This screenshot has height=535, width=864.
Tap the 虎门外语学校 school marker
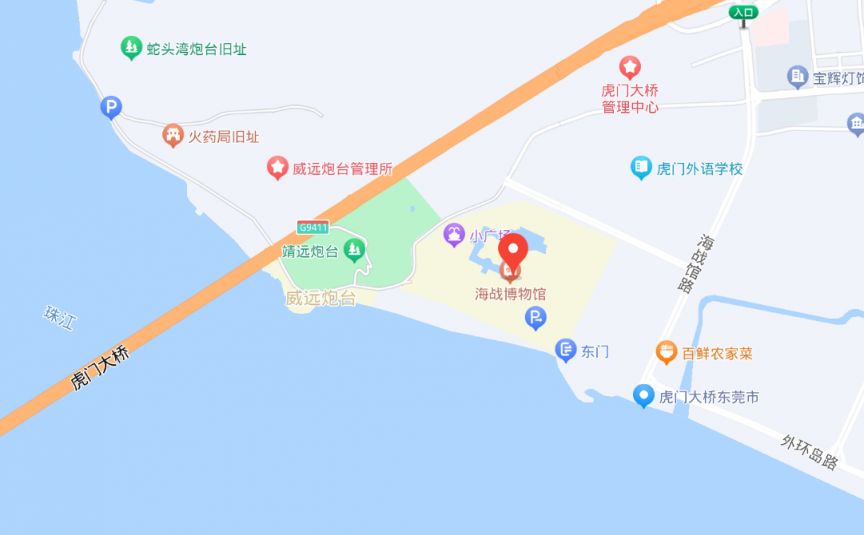point(641,168)
